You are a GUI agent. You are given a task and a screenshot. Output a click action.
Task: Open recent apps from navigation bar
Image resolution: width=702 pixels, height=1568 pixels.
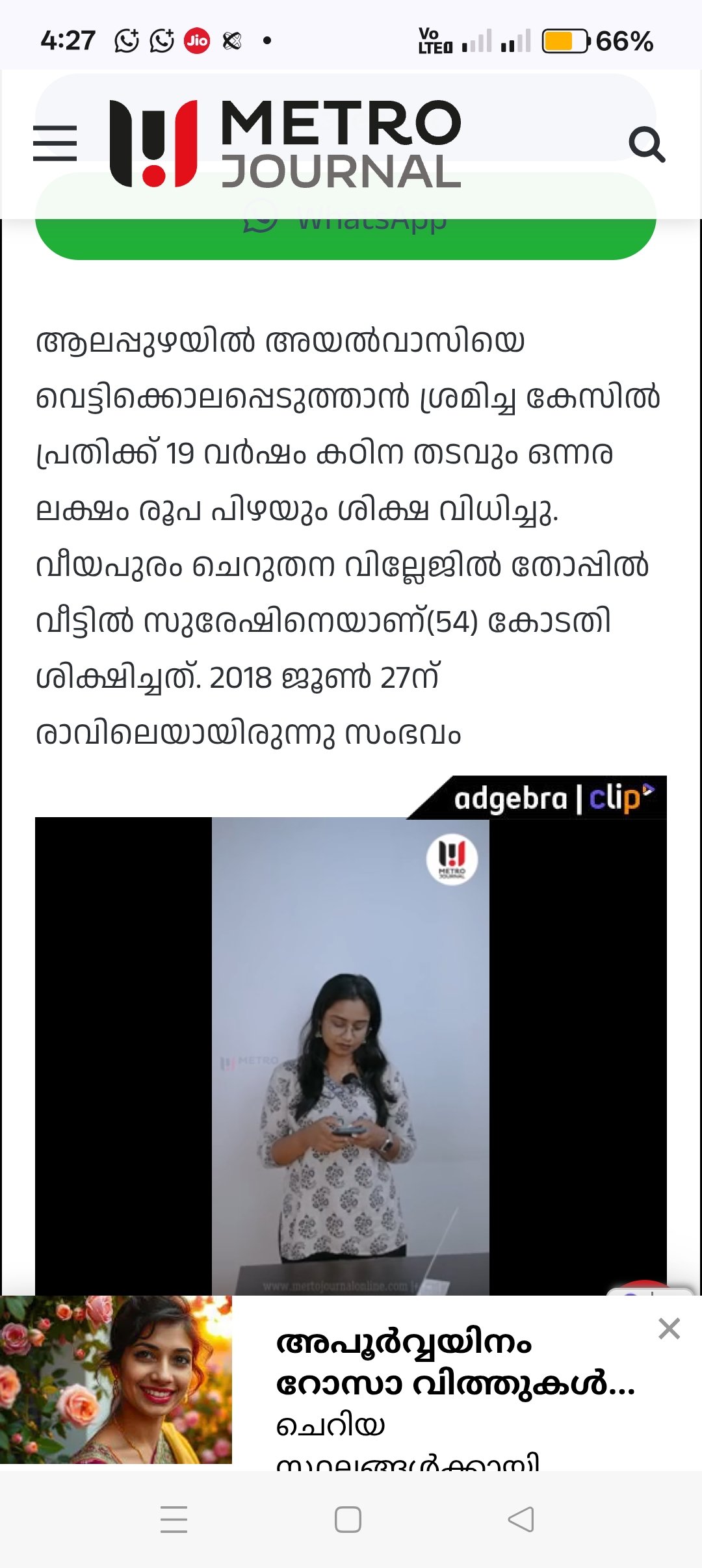click(x=174, y=1519)
